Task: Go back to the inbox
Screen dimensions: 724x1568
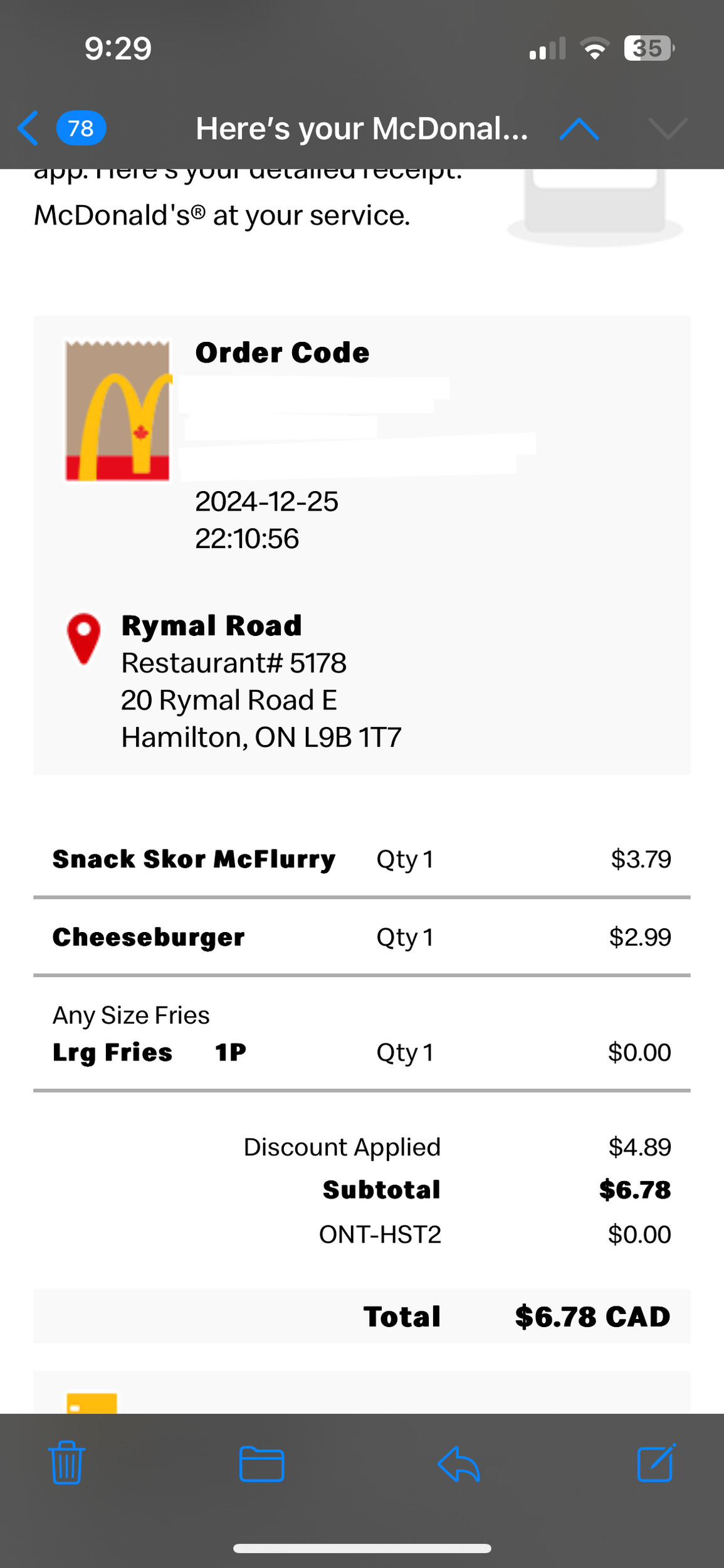Action: [x=29, y=128]
